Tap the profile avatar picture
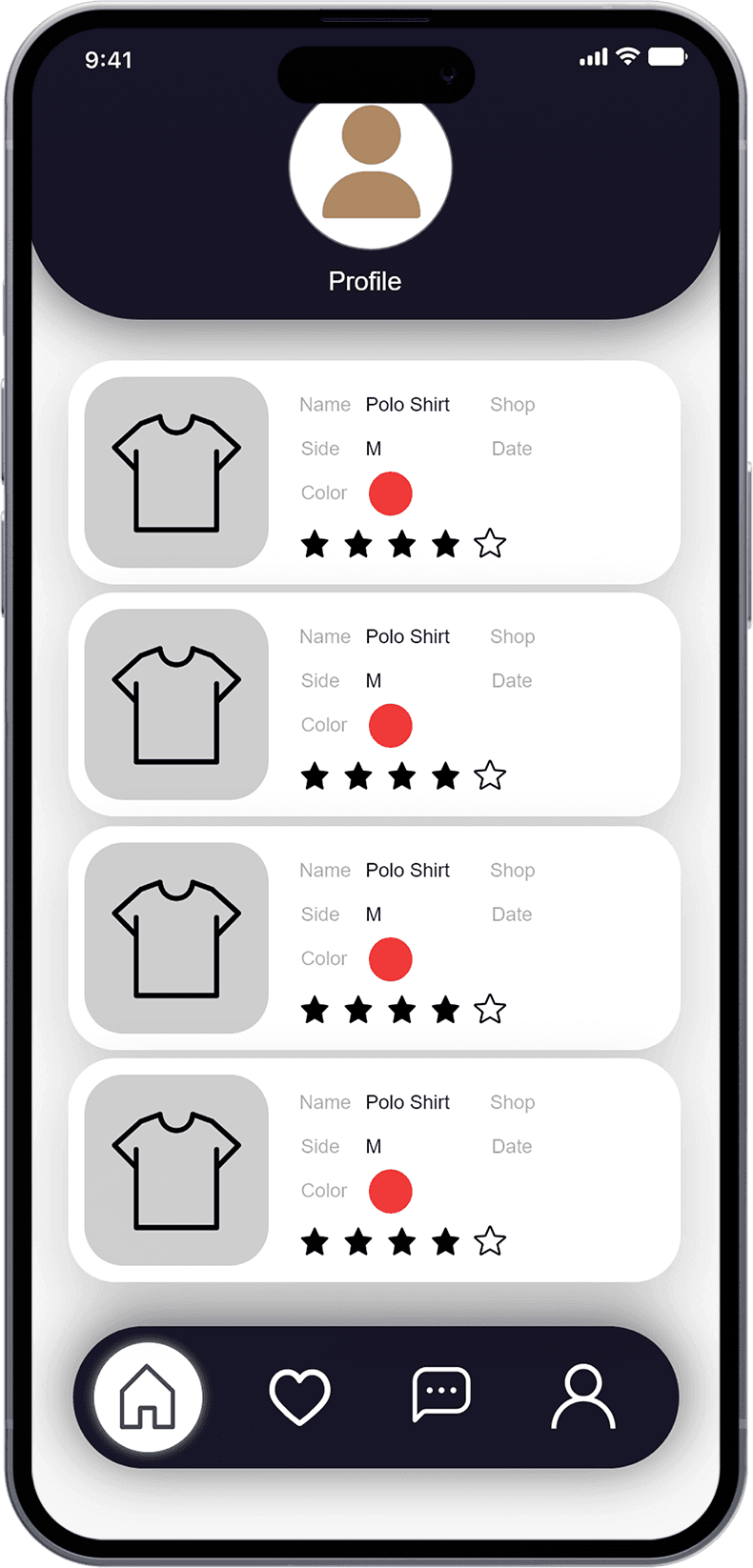This screenshot has width=753, height=1568. [x=371, y=168]
